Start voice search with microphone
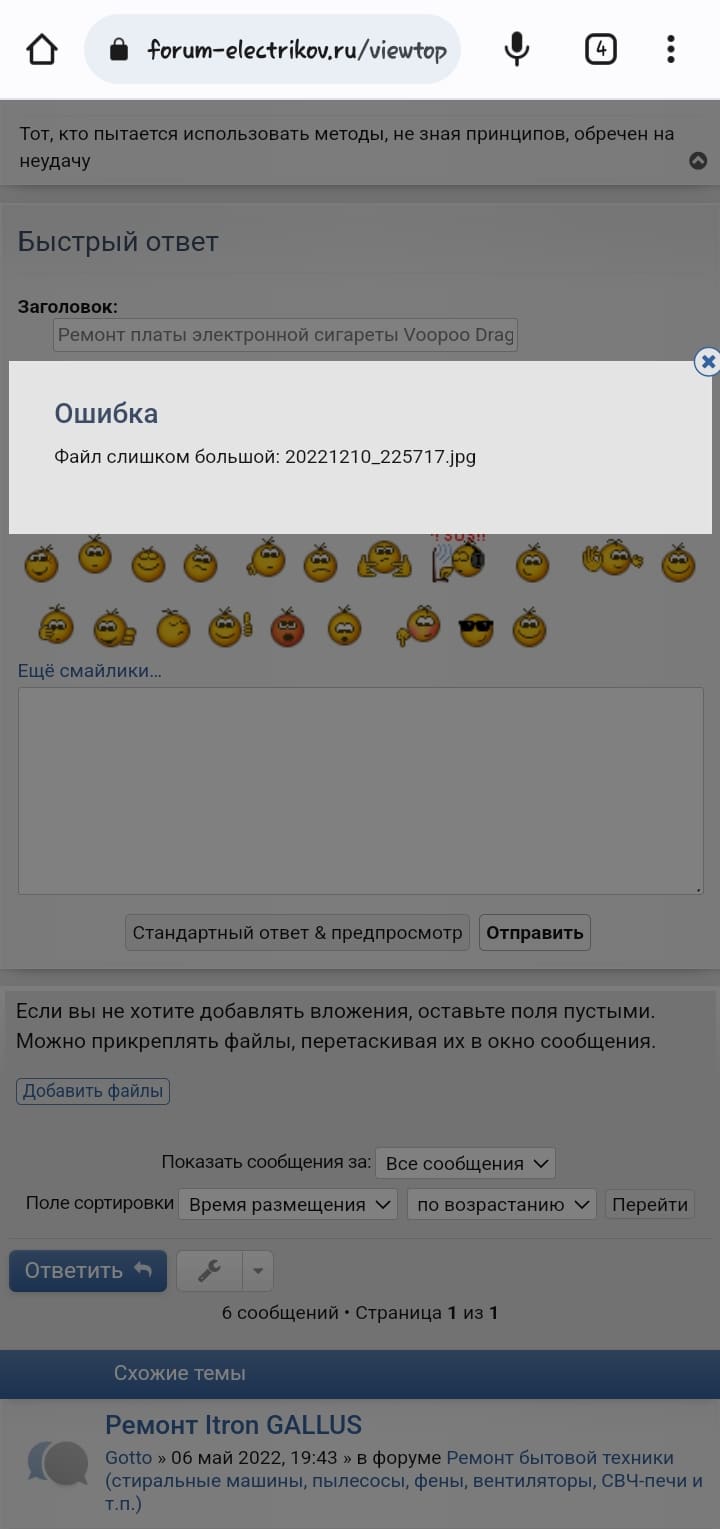Image resolution: width=720 pixels, height=1529 pixels. (516, 49)
